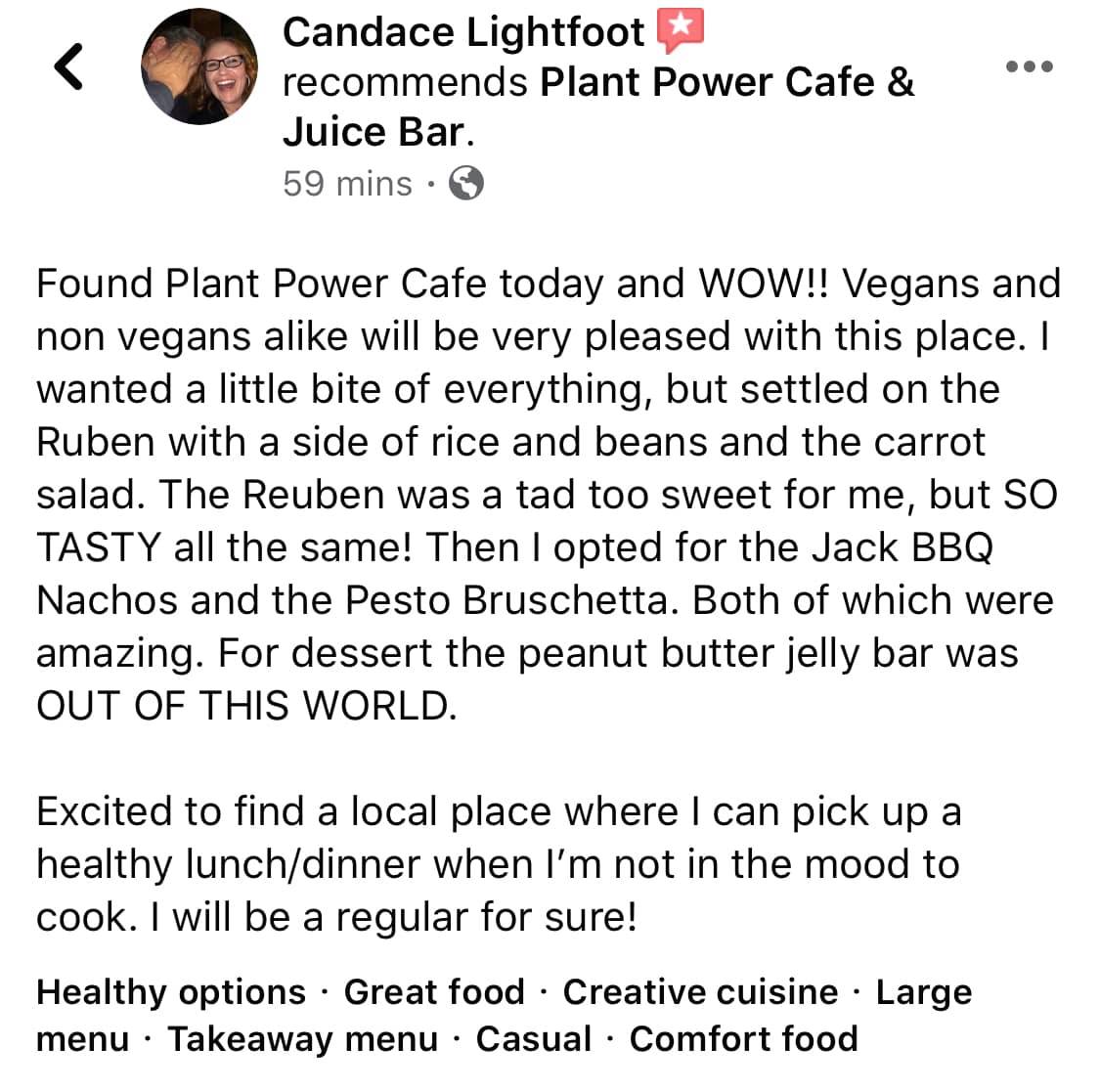
Task: Open the three-dot post options menu
Action: pos(1030,67)
